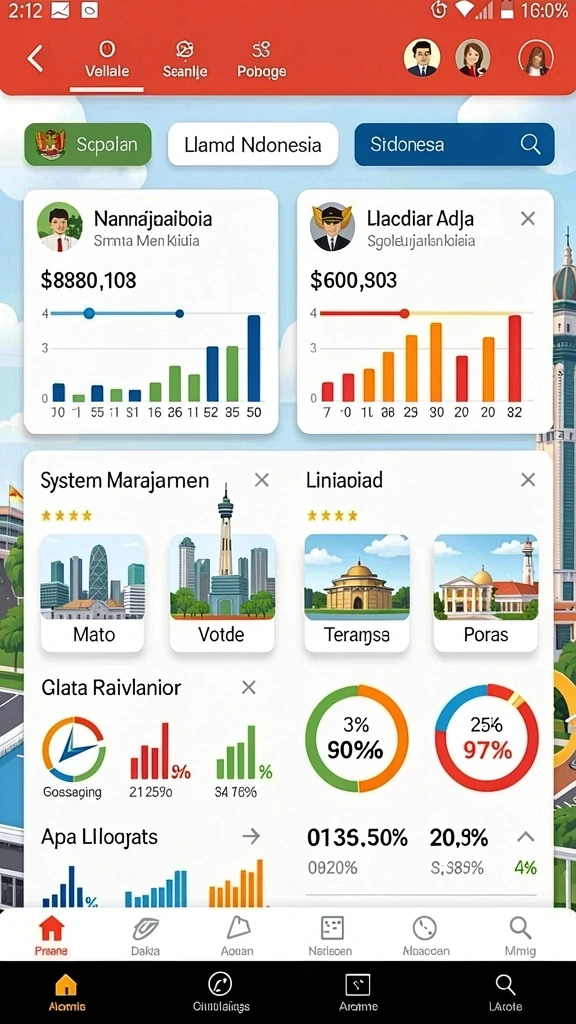Follow the Apa Llloqjats arrow
The image size is (576, 1024).
pos(251,836)
